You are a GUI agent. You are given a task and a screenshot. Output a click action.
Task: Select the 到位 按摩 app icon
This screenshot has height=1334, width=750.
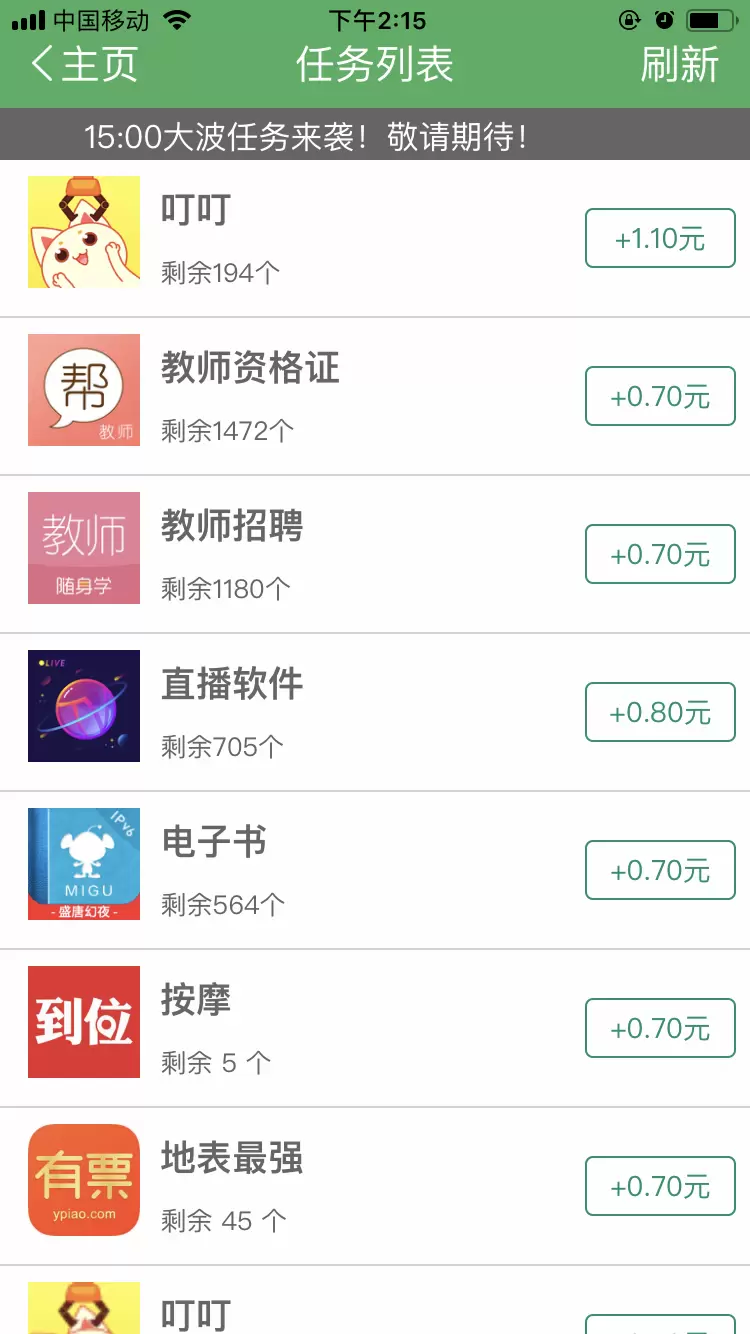[84, 1022]
